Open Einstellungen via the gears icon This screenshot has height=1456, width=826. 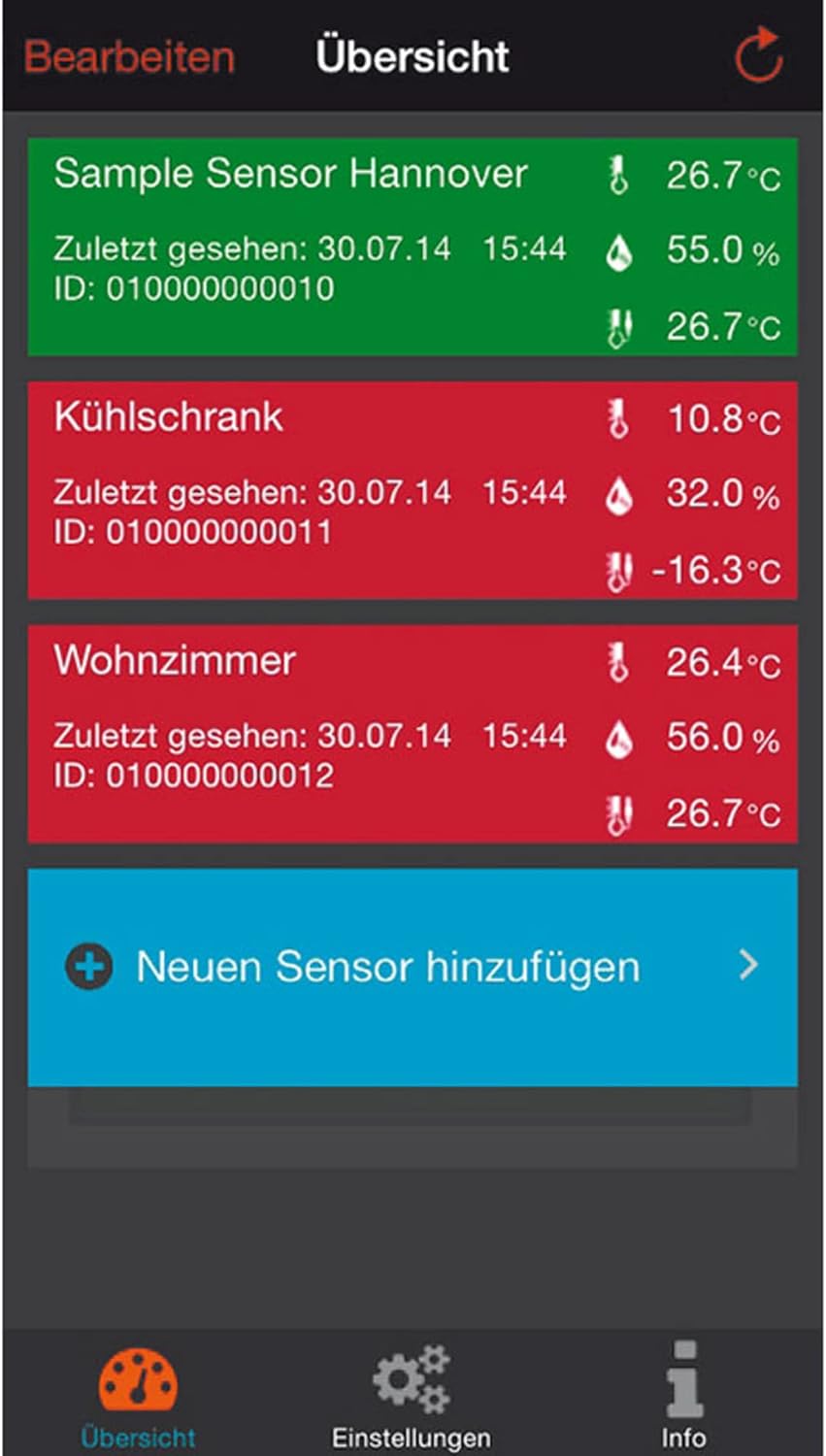coord(412,1377)
